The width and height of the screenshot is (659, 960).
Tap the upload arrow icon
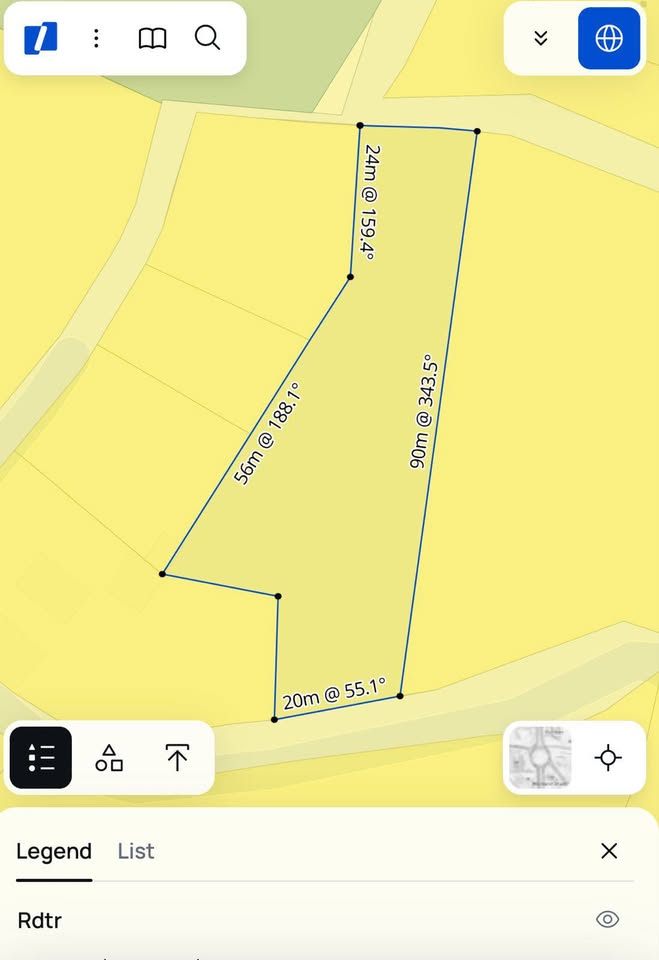click(x=177, y=758)
